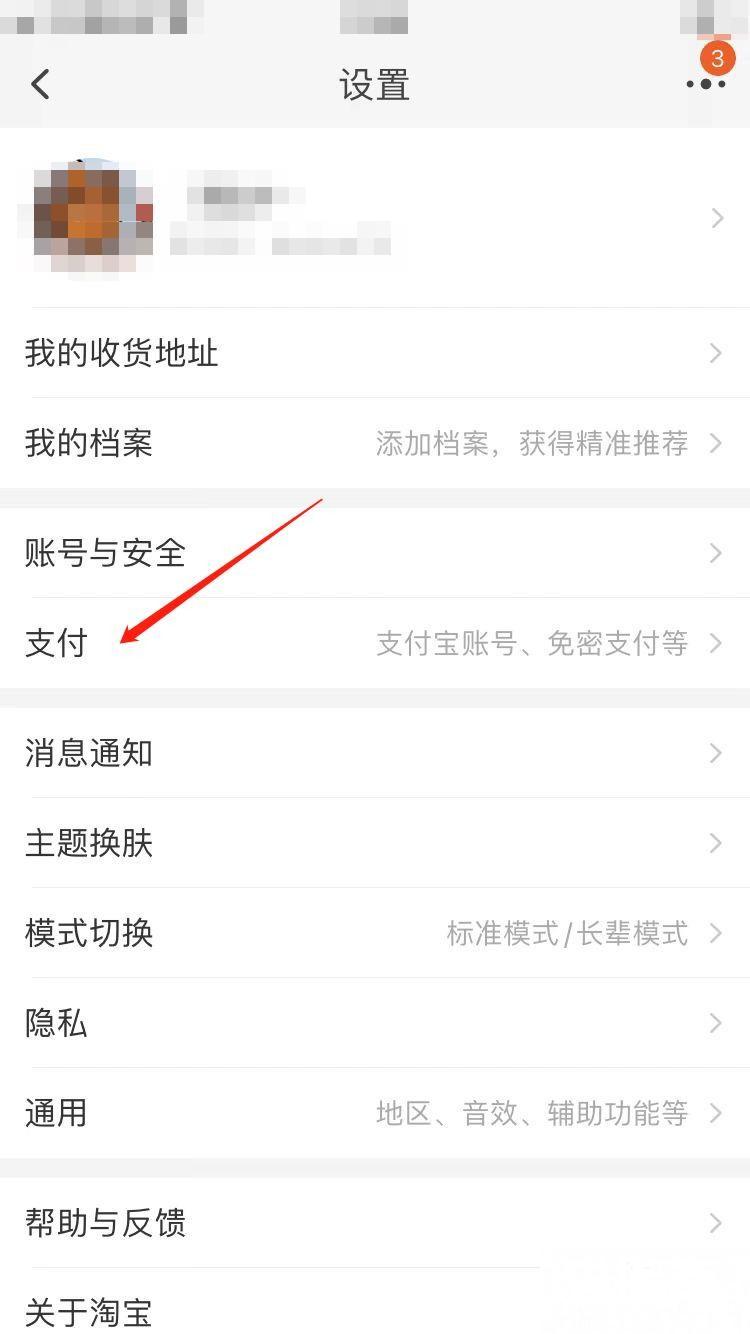This screenshot has width=750, height=1334.
Task: Go back from the 设置 page
Action: [40, 84]
